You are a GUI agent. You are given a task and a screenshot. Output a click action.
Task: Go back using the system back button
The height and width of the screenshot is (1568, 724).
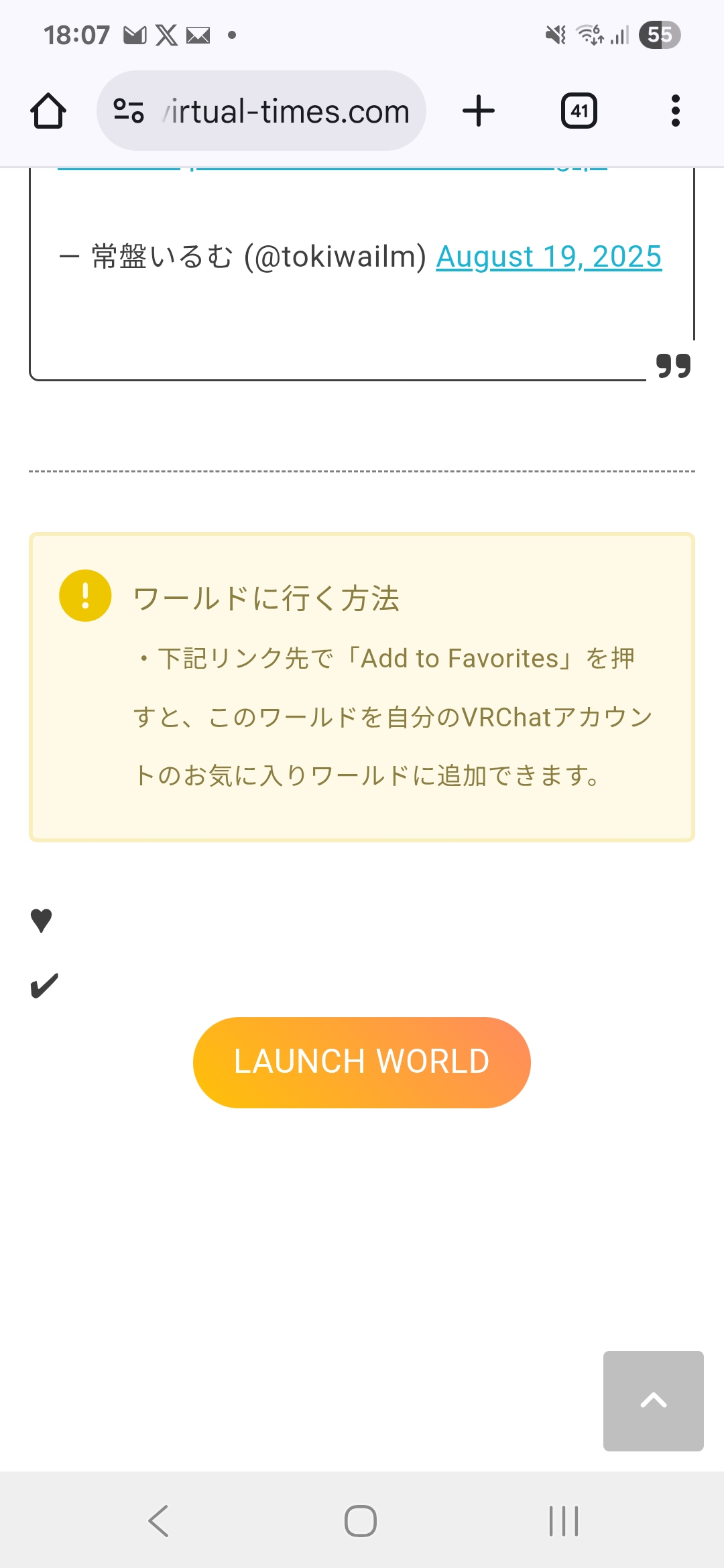coord(159,1520)
